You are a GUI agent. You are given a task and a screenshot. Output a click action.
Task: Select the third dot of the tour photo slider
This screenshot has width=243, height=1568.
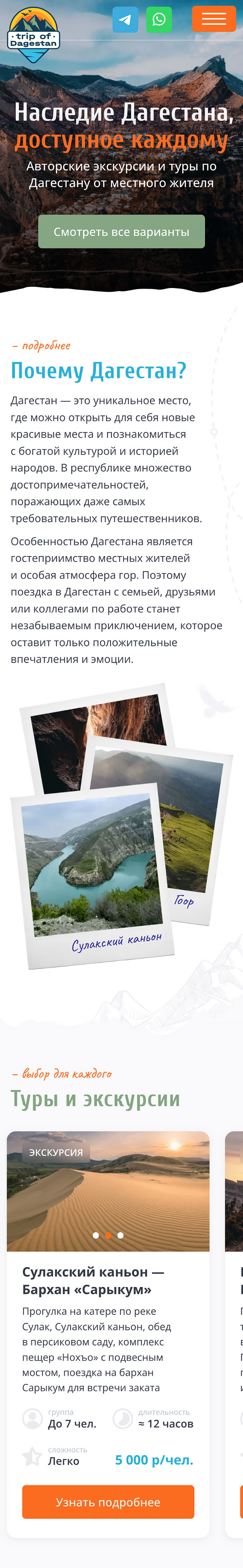tap(121, 1235)
